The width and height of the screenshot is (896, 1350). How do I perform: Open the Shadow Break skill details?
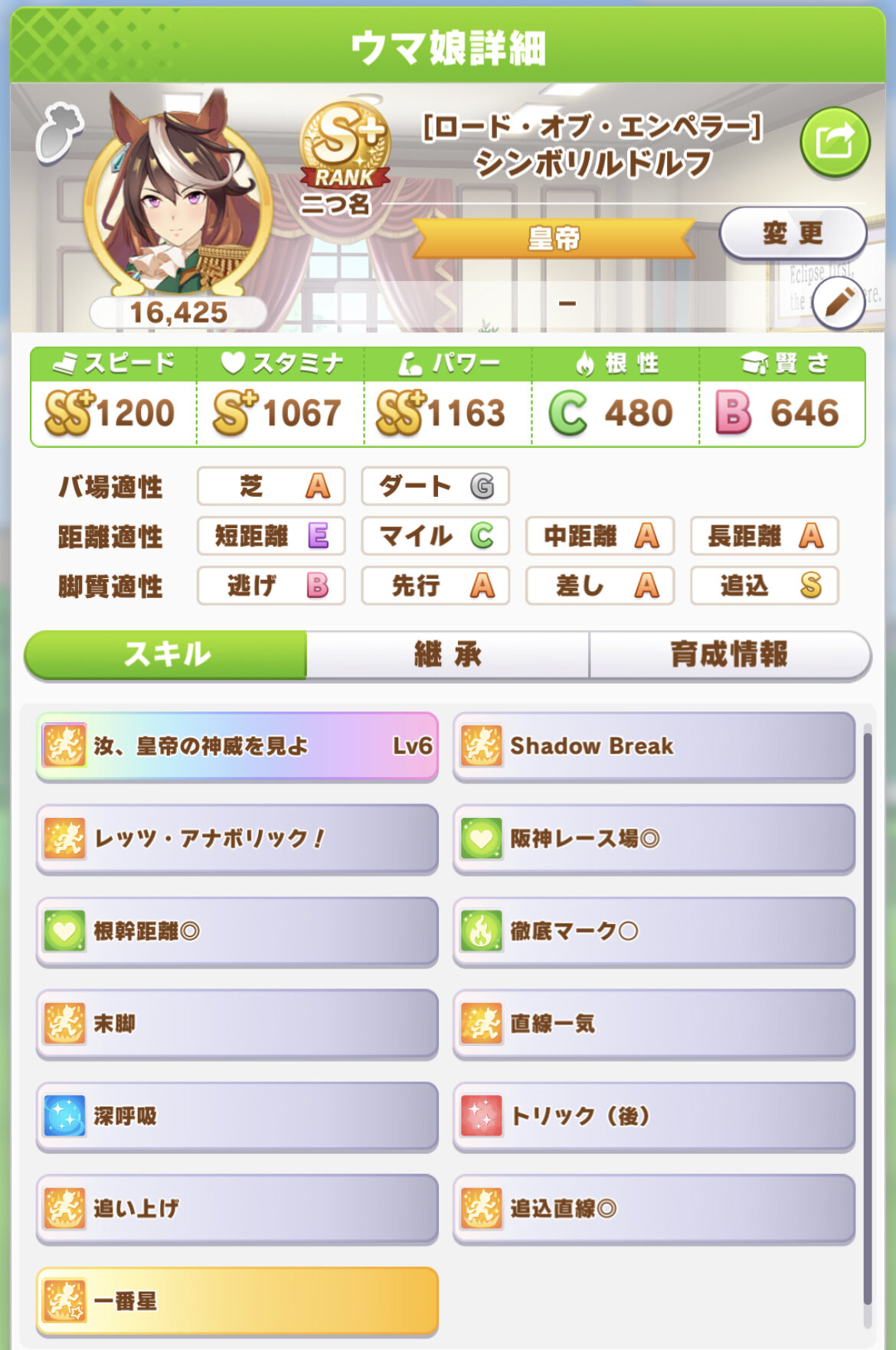pyautogui.click(x=653, y=747)
